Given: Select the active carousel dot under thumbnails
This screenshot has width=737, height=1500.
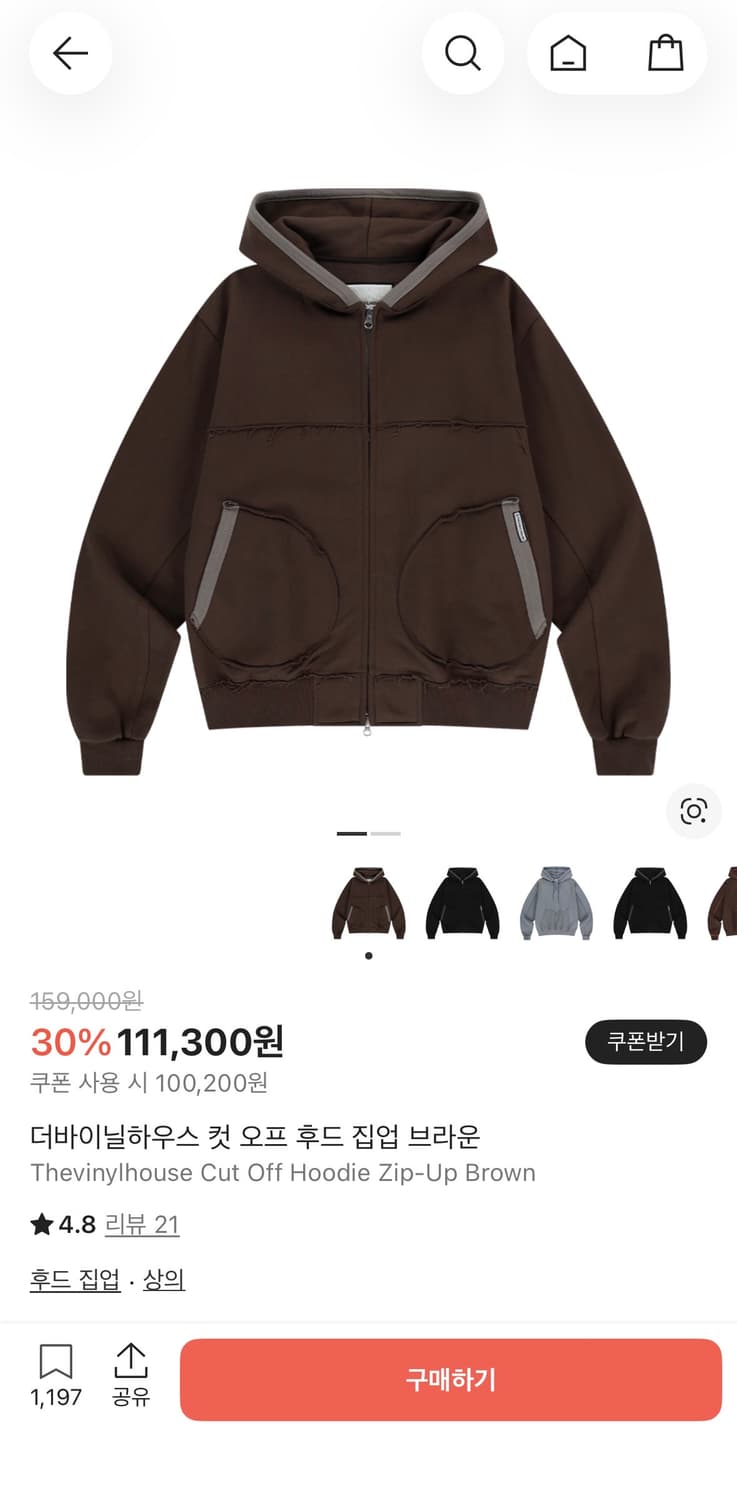Looking at the screenshot, I should point(368,955).
